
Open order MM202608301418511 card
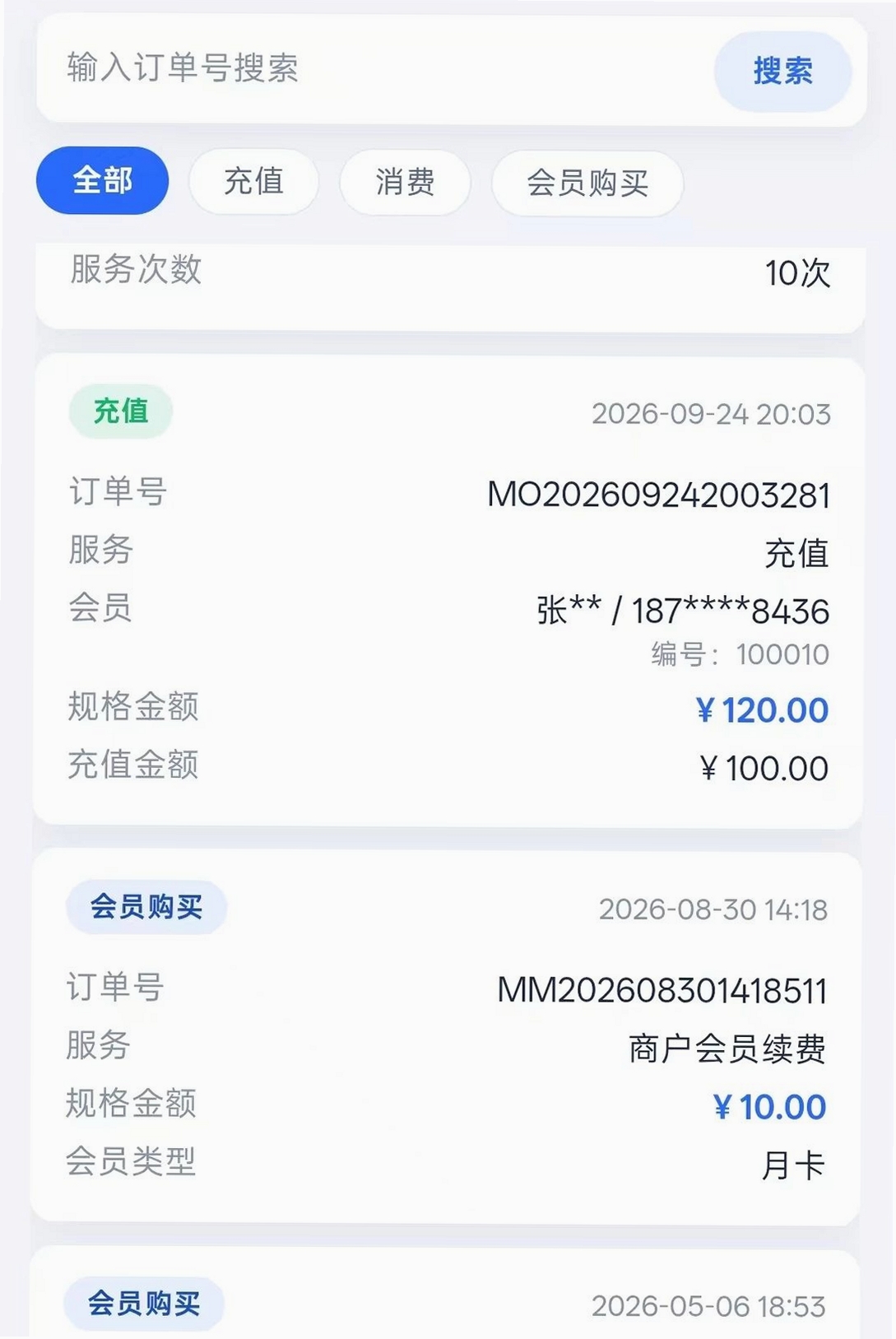[x=446, y=1038]
